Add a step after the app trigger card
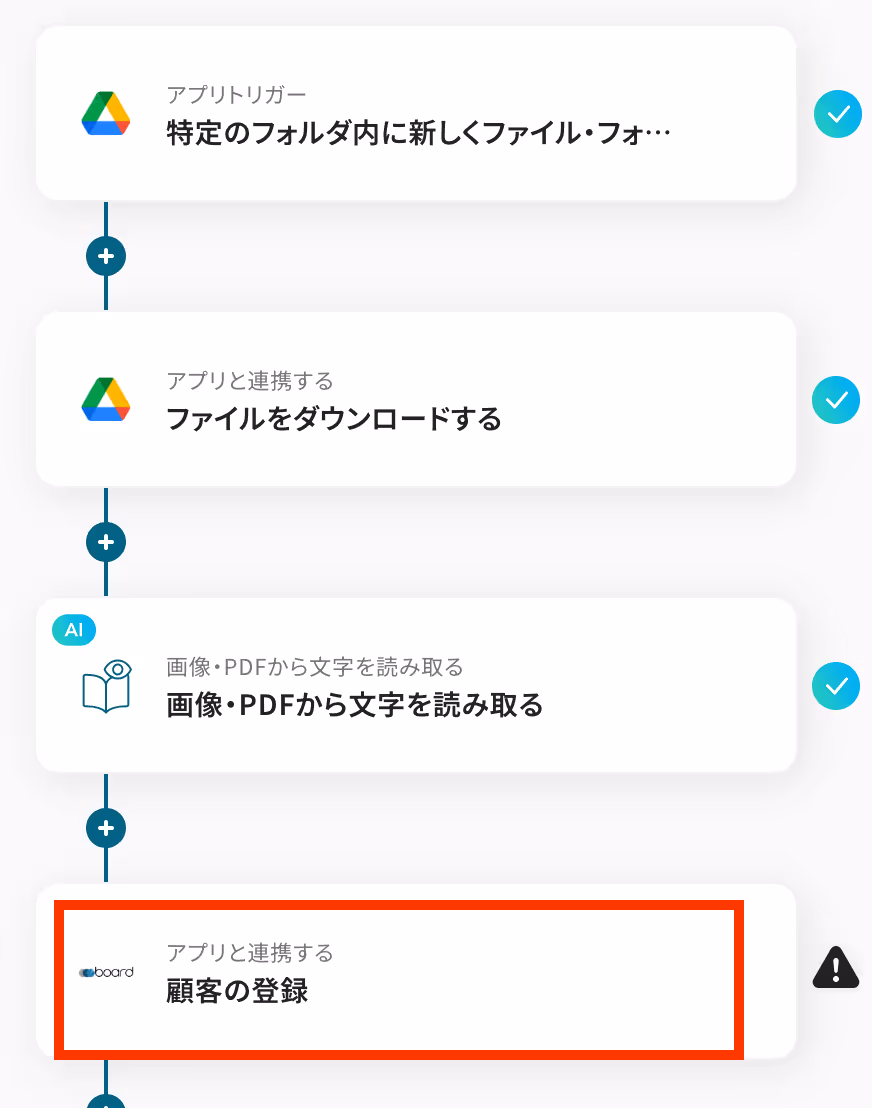 pyautogui.click(x=106, y=256)
